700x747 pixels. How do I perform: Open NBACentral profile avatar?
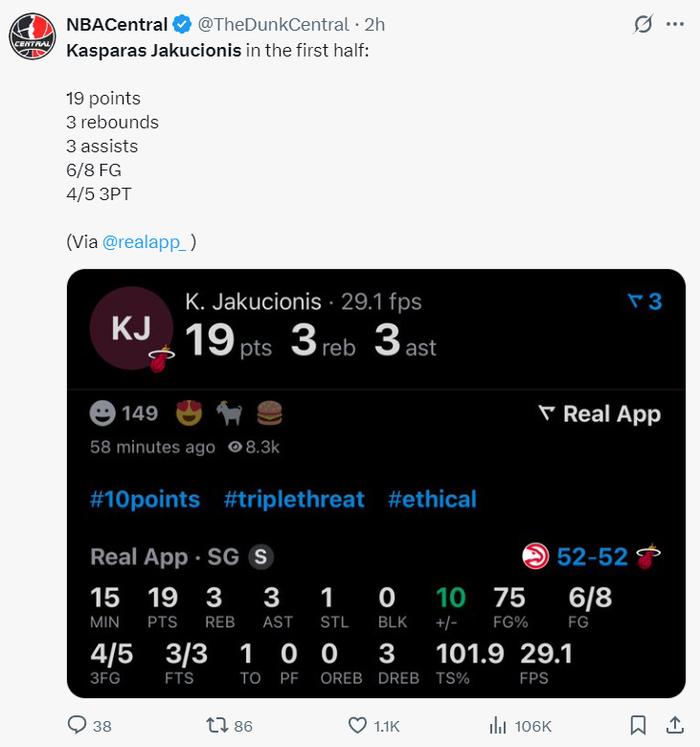(32, 37)
